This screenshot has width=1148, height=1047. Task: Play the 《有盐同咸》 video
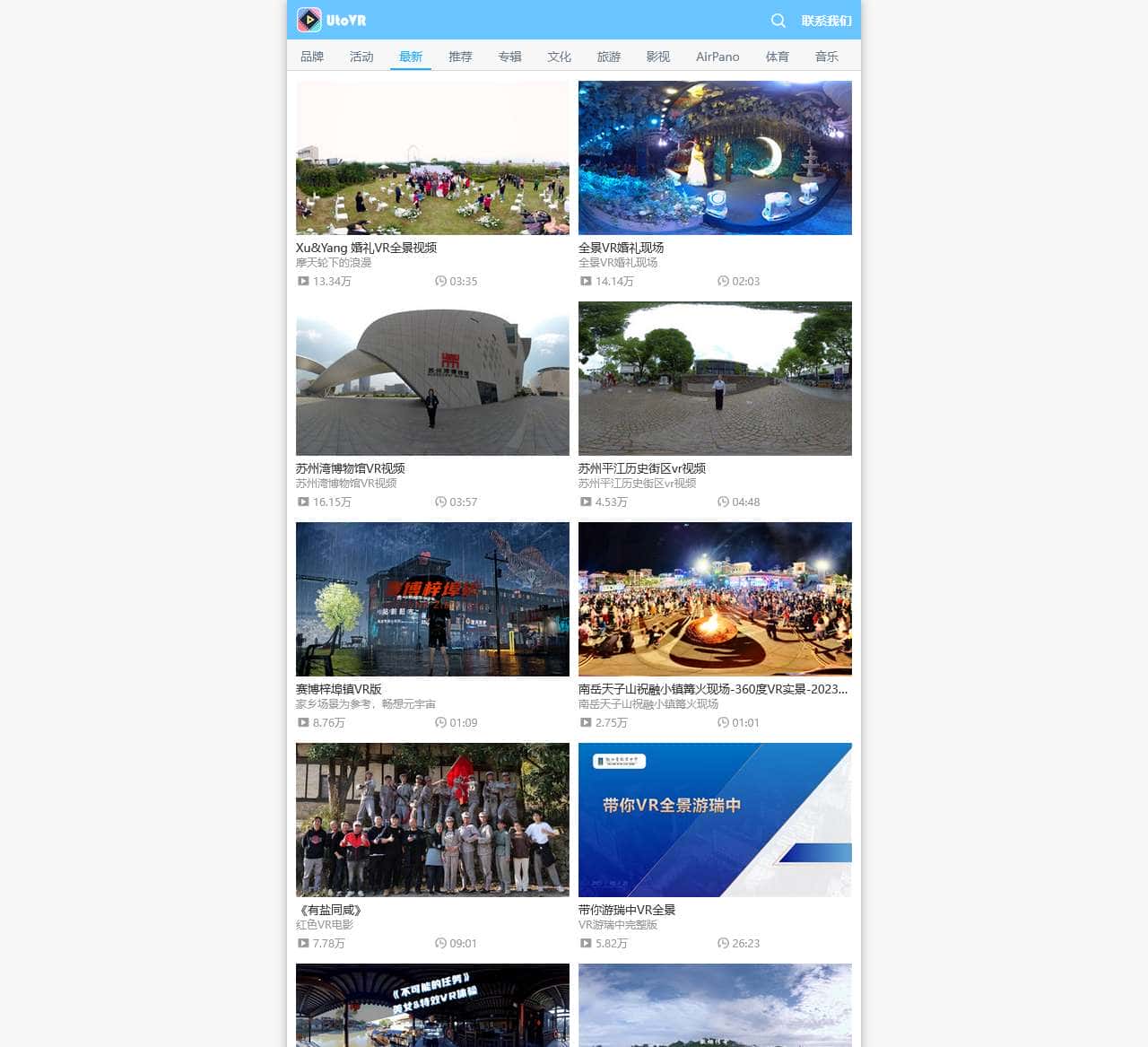(432, 820)
